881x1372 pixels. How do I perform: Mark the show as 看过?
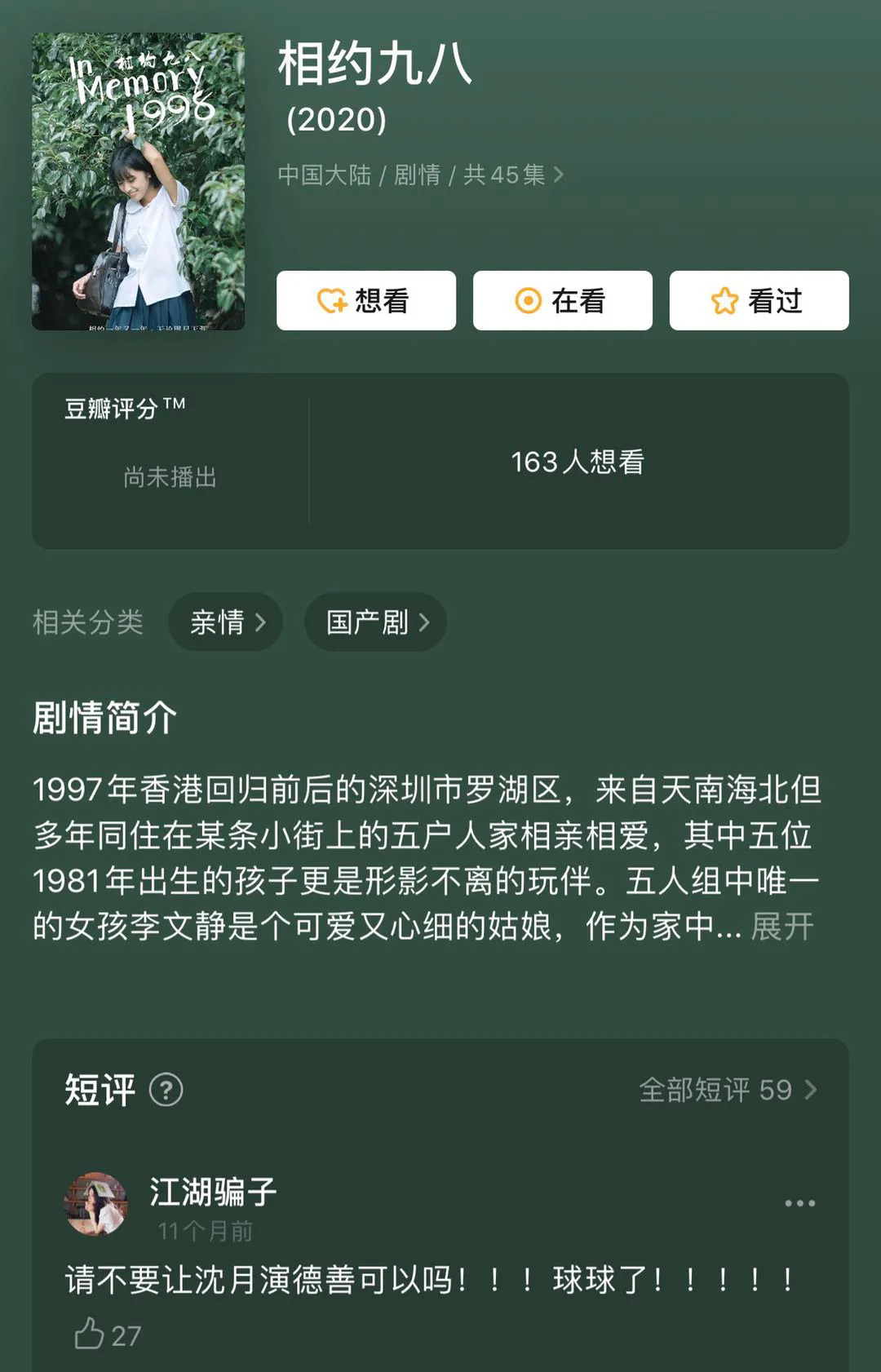[759, 301]
